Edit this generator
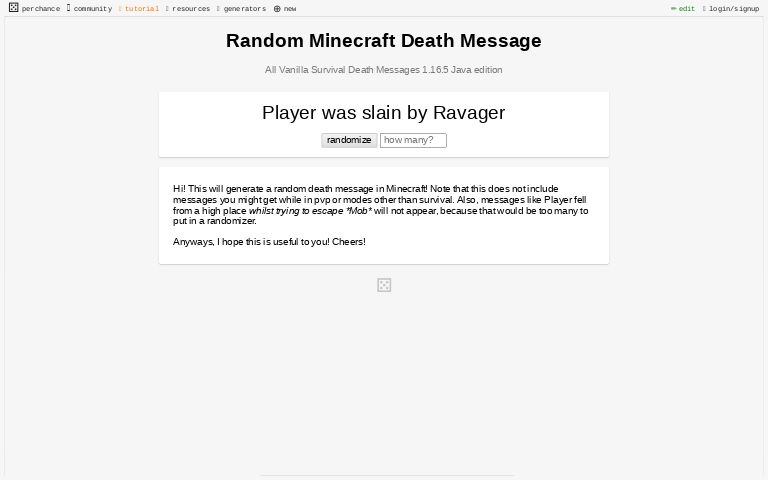Screen dimensions: 768x480 pyautogui.click(x=684, y=8)
